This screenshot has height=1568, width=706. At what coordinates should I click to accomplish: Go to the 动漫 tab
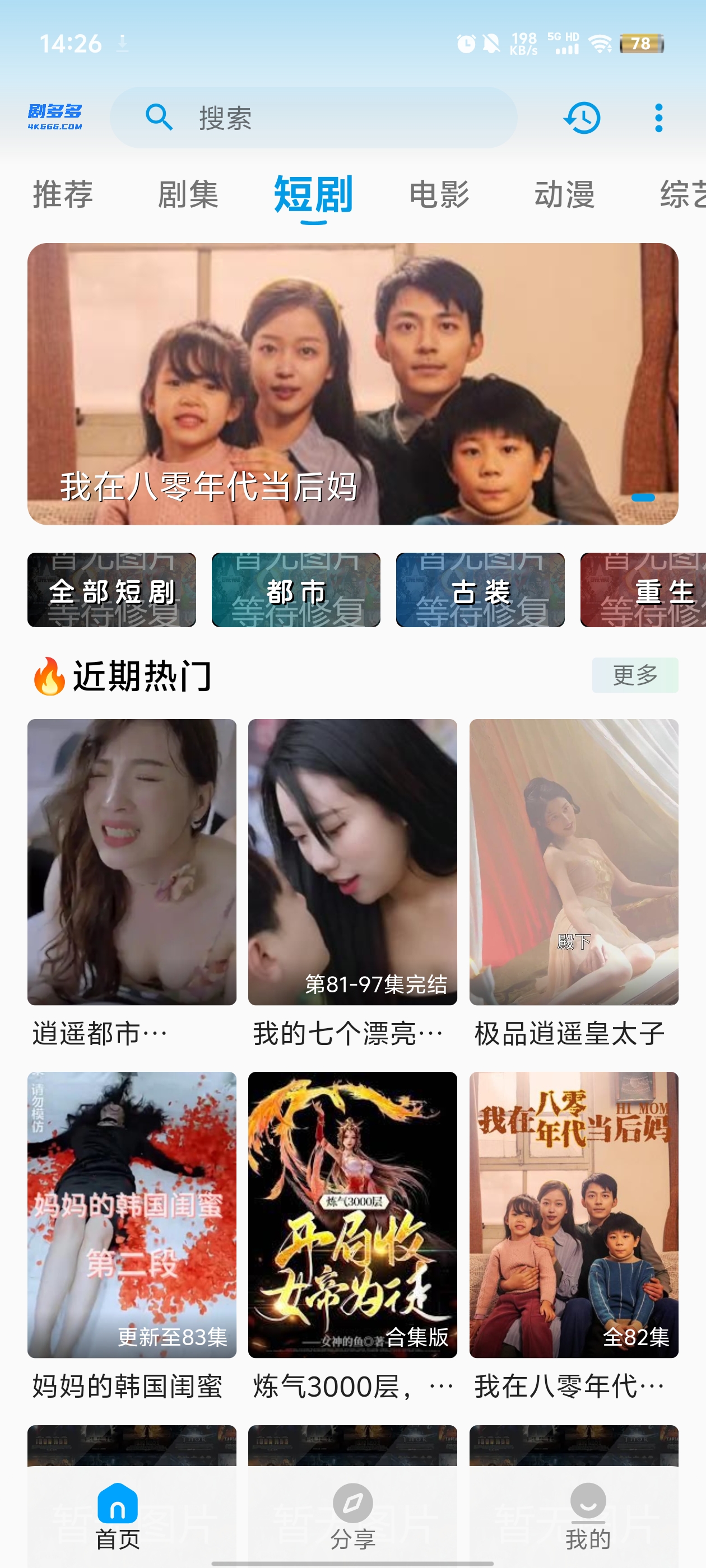pyautogui.click(x=564, y=195)
